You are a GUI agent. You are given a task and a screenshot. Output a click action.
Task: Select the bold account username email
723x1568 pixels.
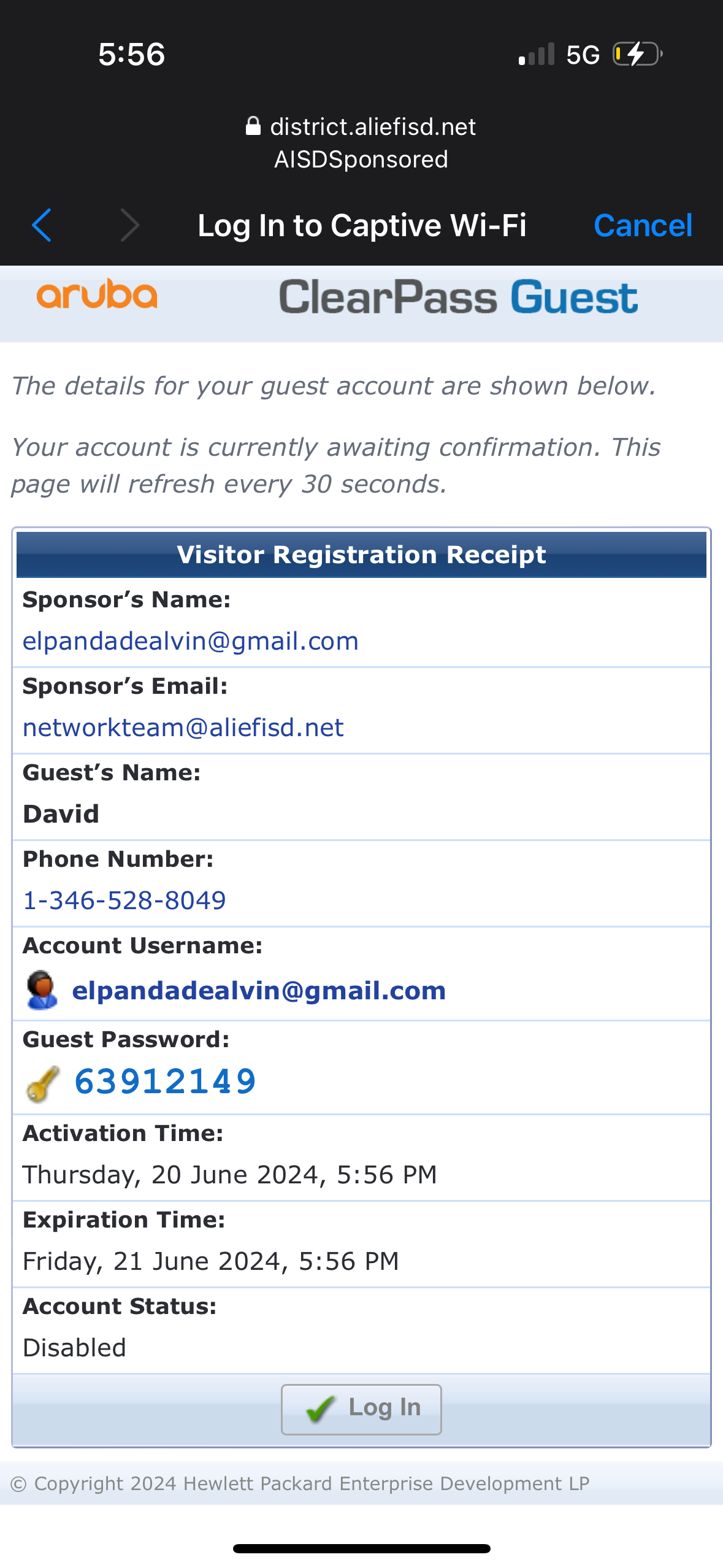tap(258, 991)
